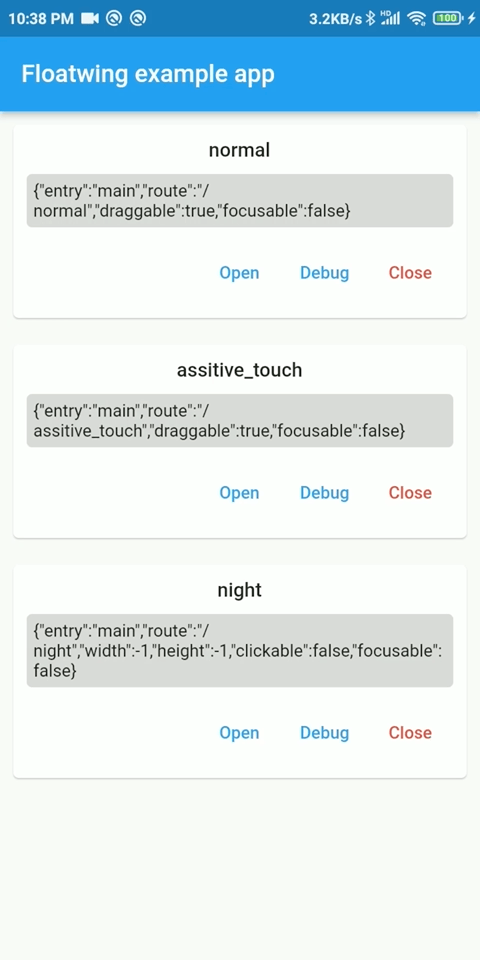Viewport: 480px width, 960px height.
Task: Open the night window
Action: [239, 733]
